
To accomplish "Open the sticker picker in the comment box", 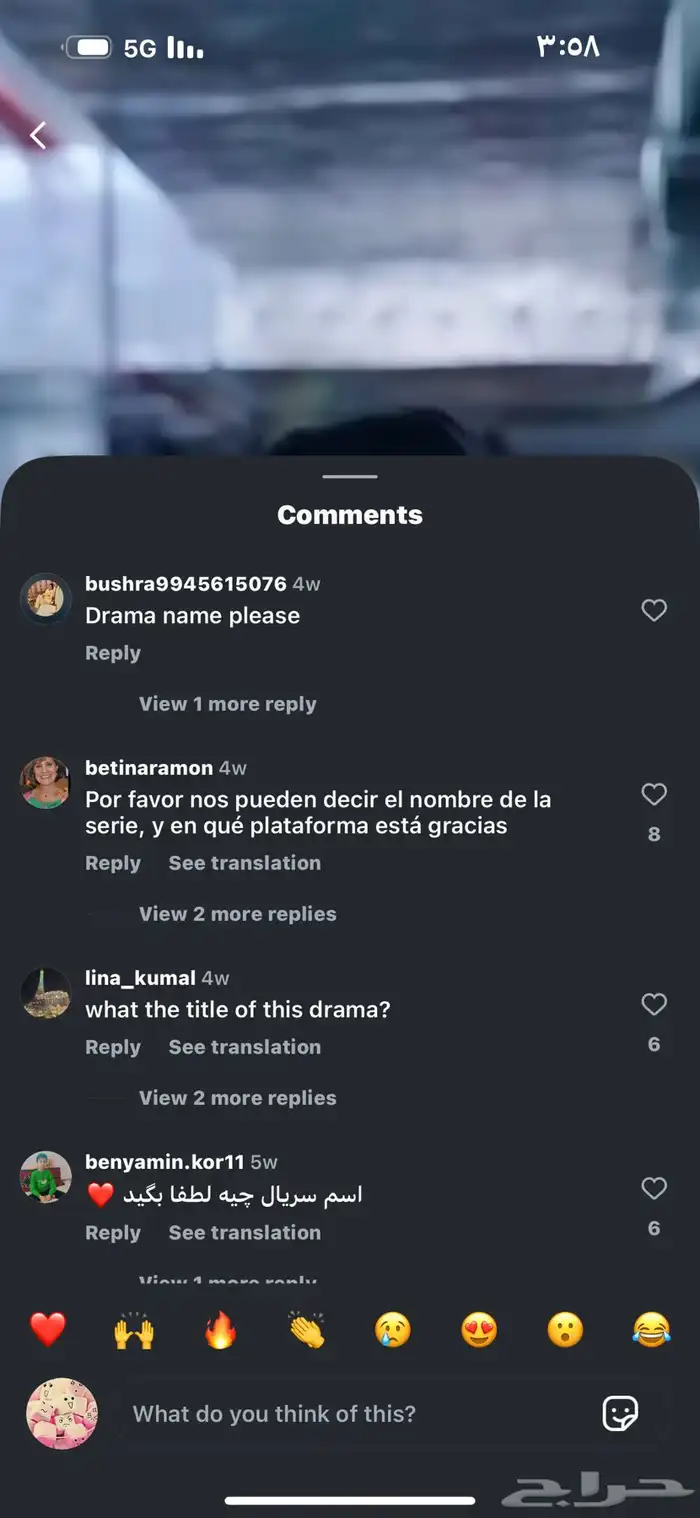I will [x=620, y=1413].
